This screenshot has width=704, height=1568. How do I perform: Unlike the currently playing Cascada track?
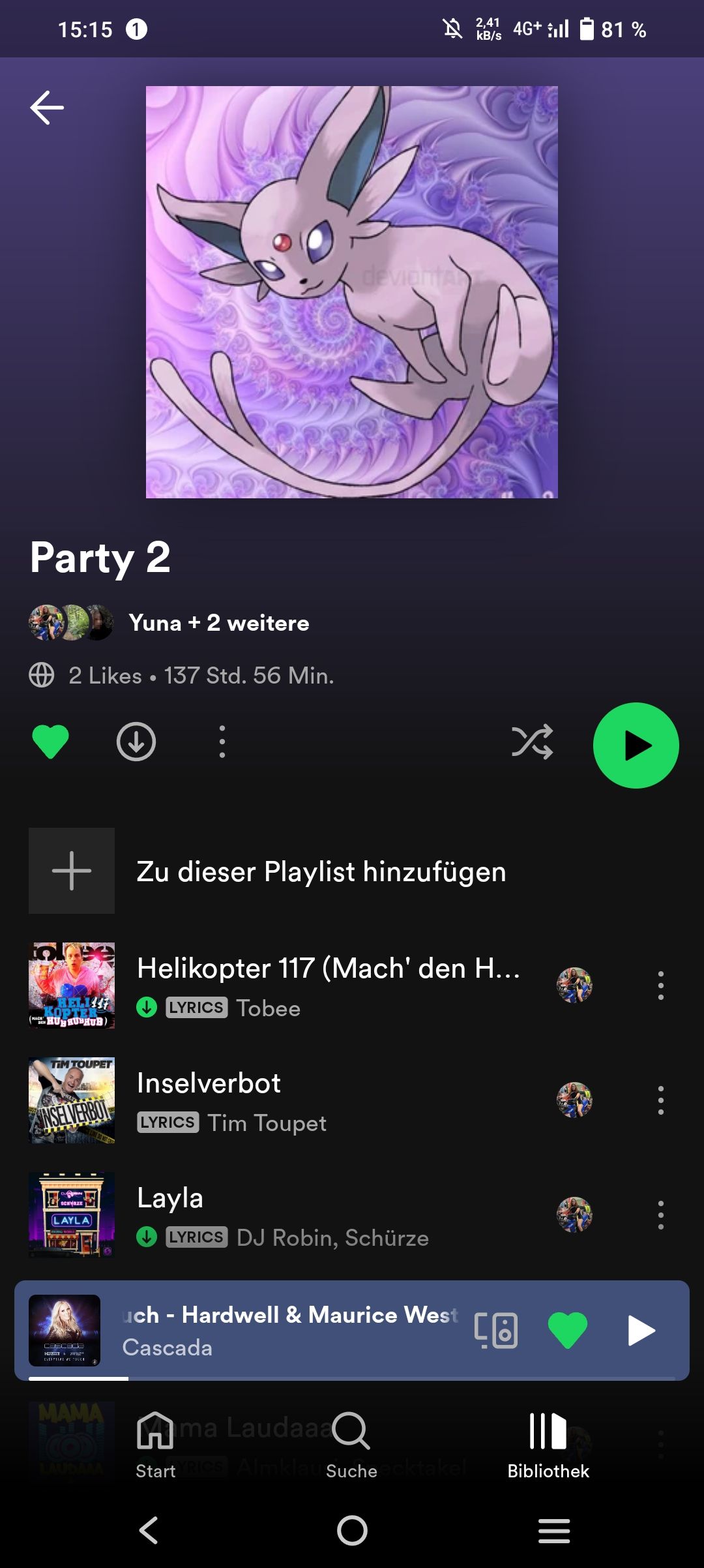pyautogui.click(x=568, y=1331)
